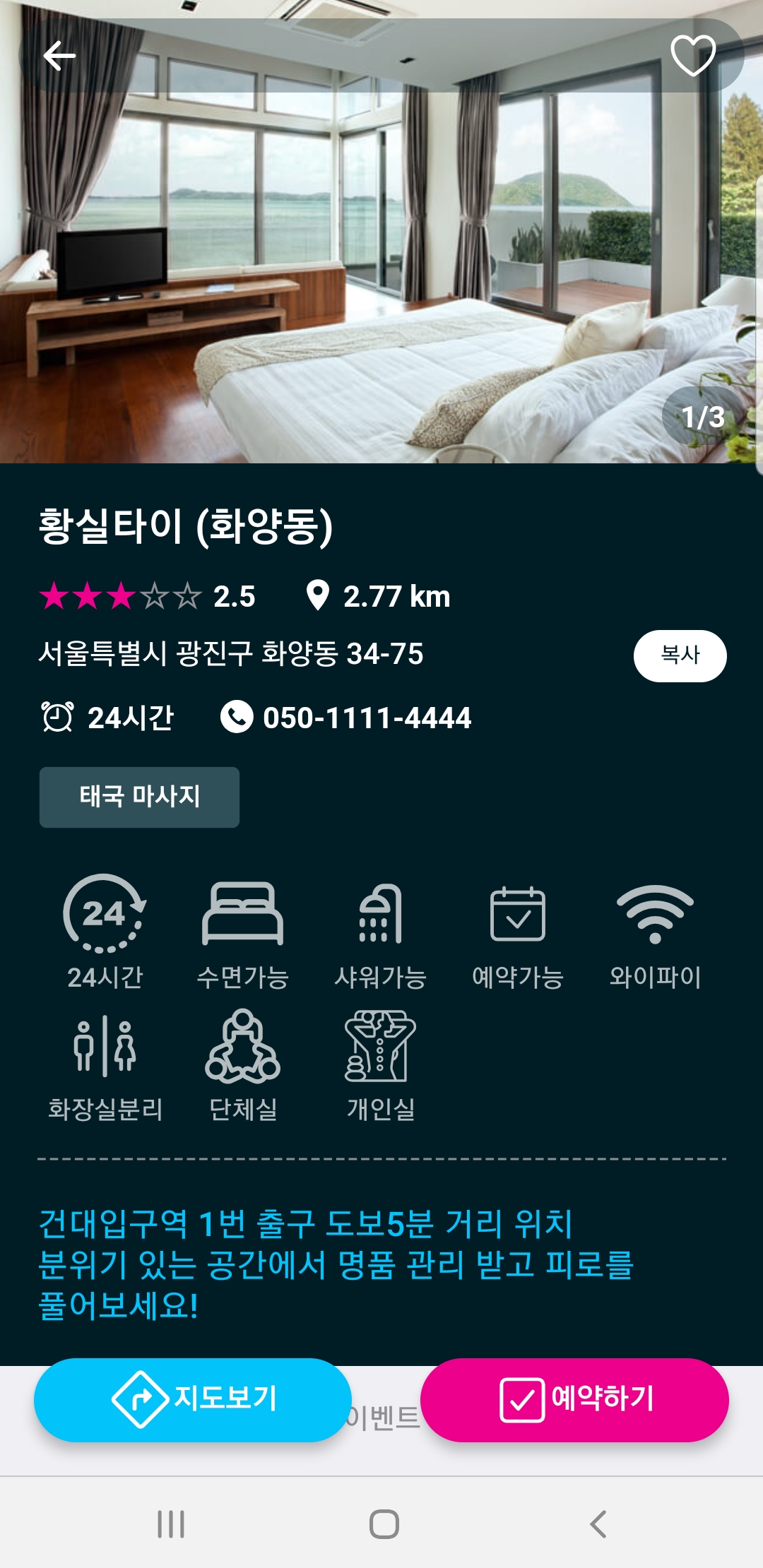The width and height of the screenshot is (763, 1568).
Task: Copy the address with 복사 button
Action: [680, 655]
